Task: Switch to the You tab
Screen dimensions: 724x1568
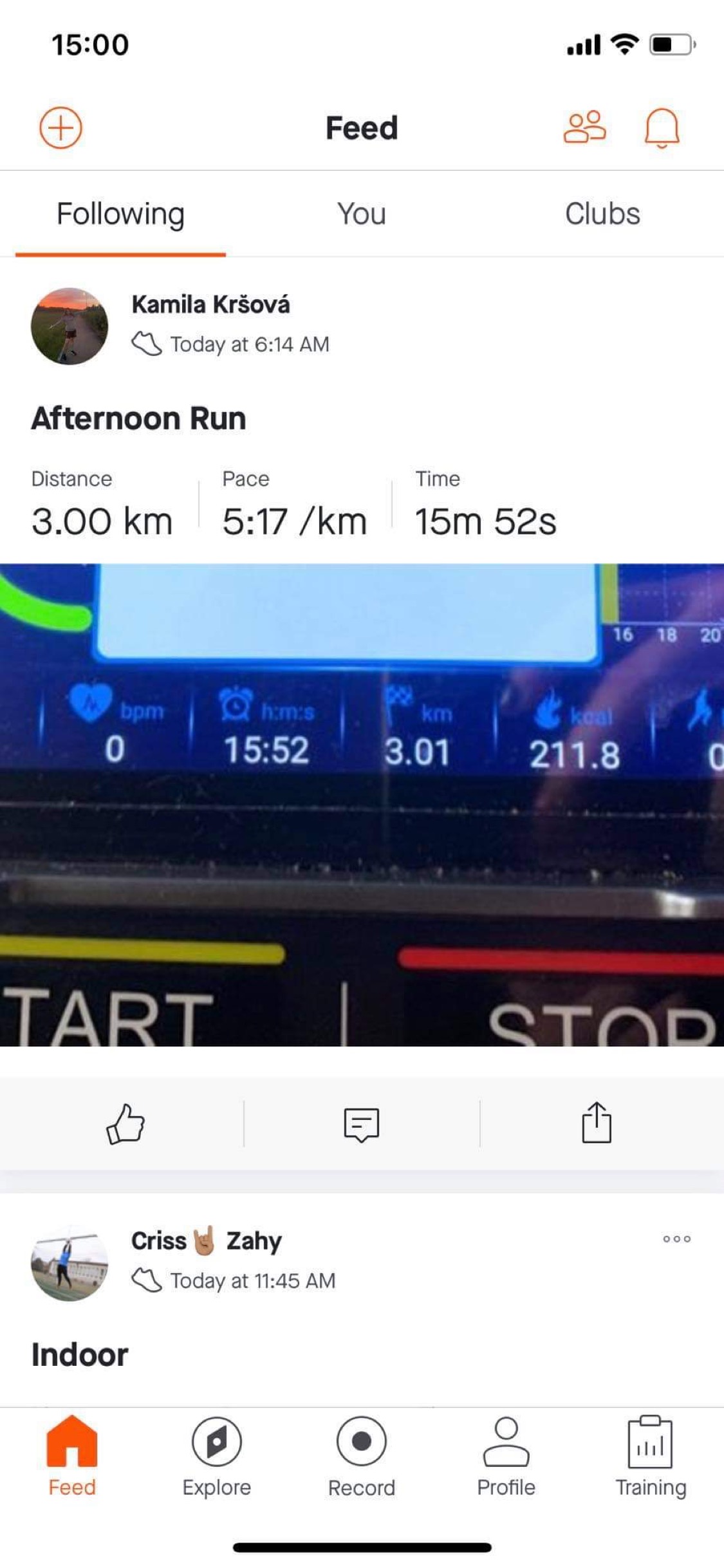Action: (361, 214)
